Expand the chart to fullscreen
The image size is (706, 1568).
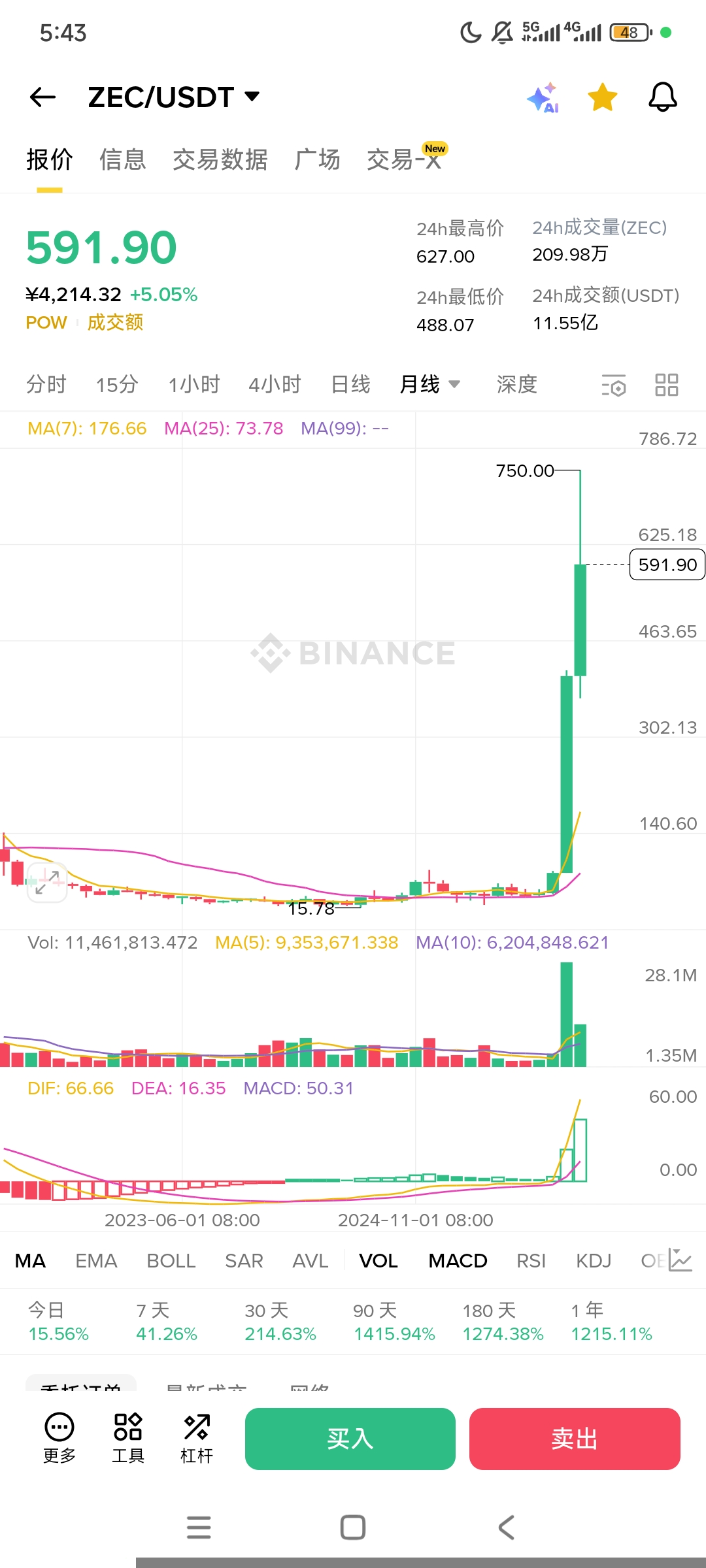point(47,882)
